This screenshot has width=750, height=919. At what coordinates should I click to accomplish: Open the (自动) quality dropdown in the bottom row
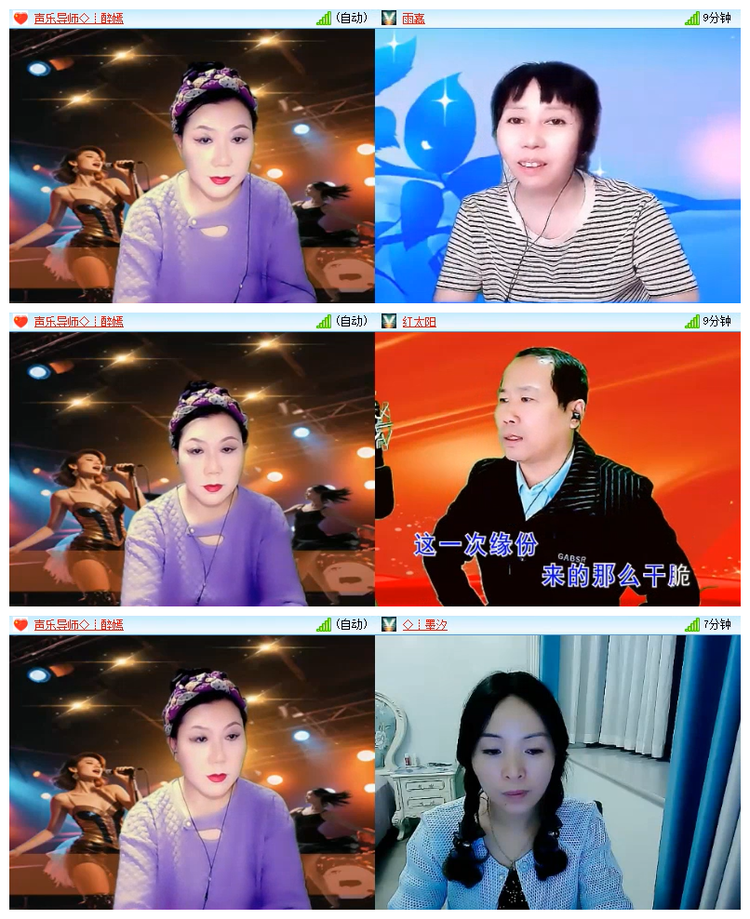350,622
